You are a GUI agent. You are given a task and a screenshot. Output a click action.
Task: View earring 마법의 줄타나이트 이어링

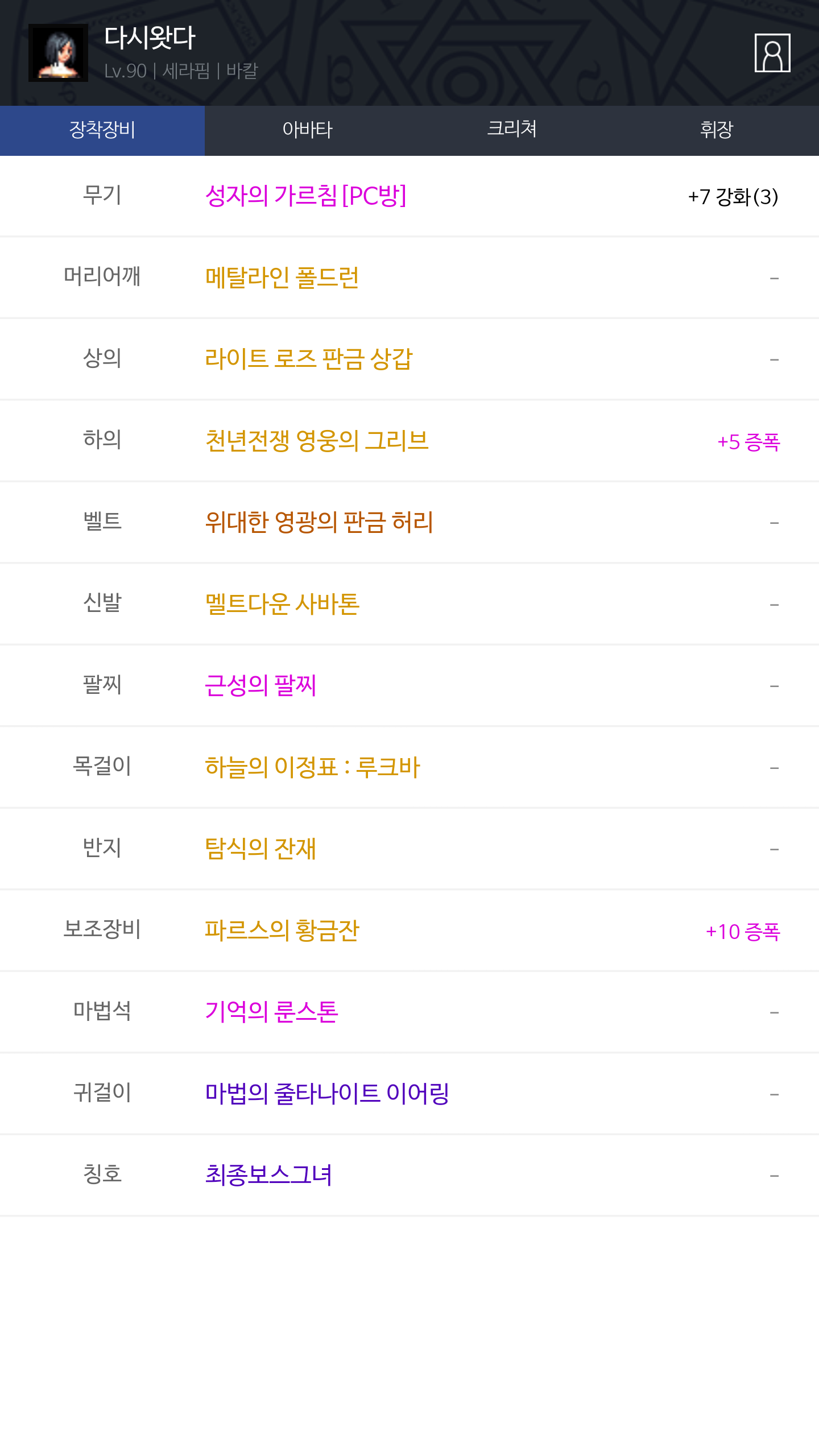327,1093
